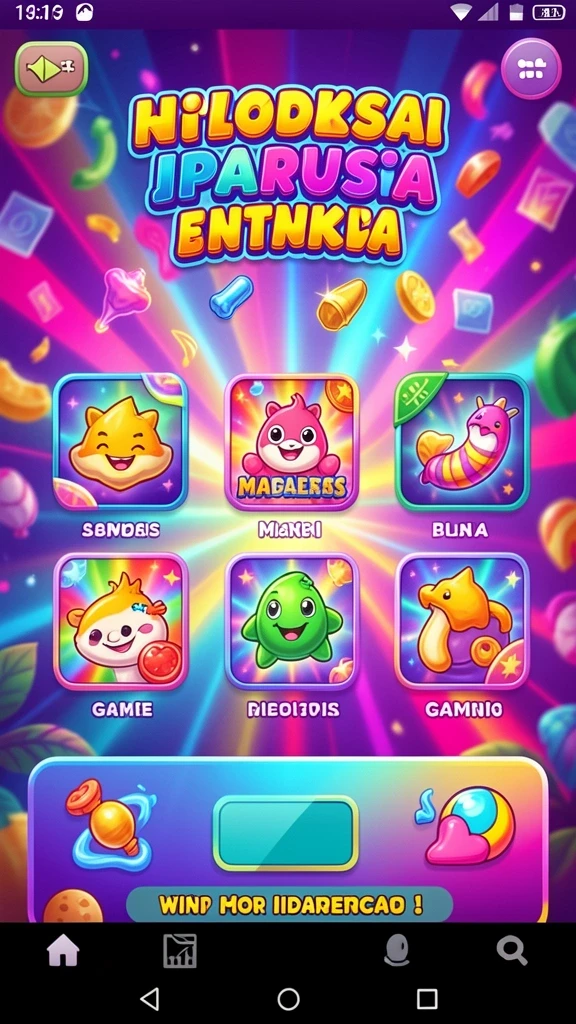This screenshot has height=1024, width=576.
Task: Tap the system recent apps button
Action: (x=426, y=999)
